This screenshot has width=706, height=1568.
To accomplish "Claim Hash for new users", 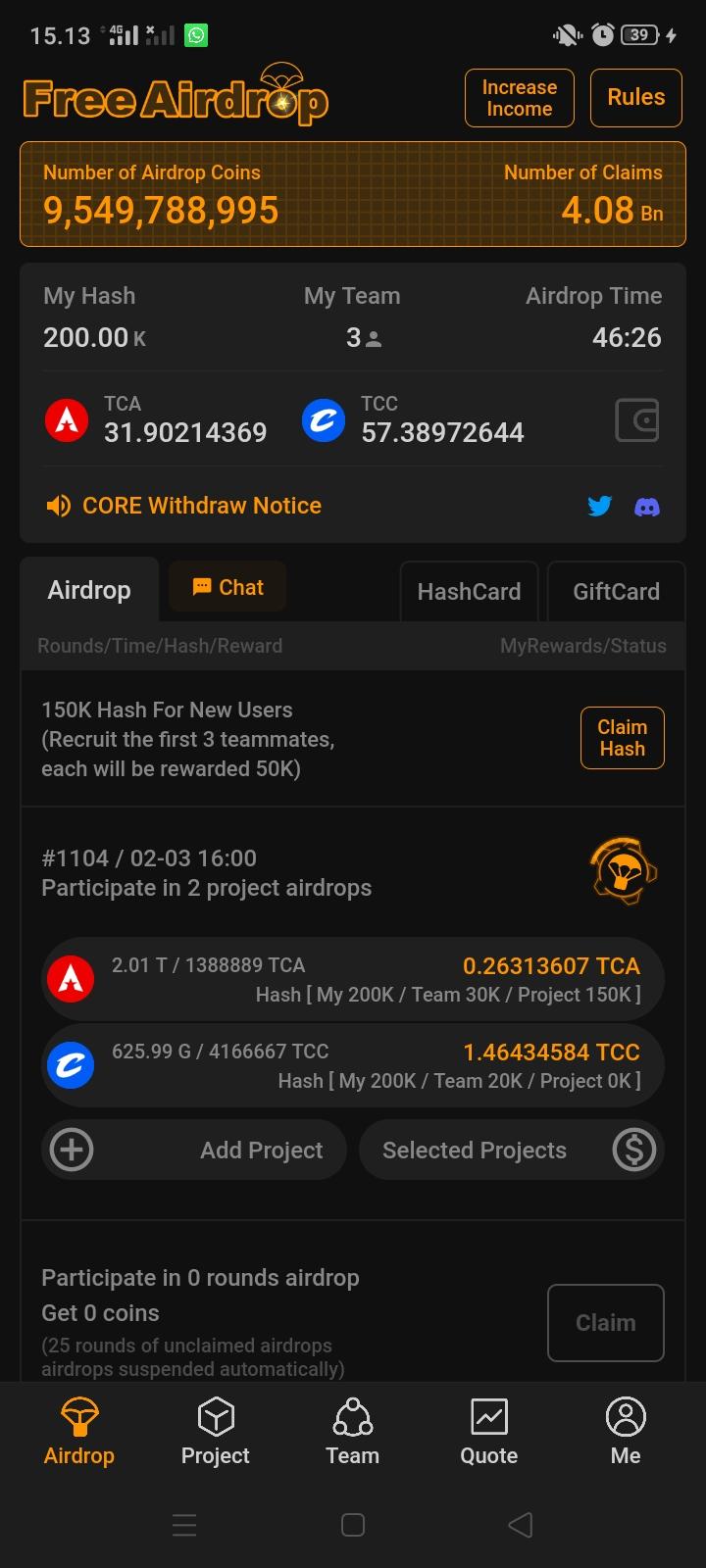I will [x=622, y=738].
